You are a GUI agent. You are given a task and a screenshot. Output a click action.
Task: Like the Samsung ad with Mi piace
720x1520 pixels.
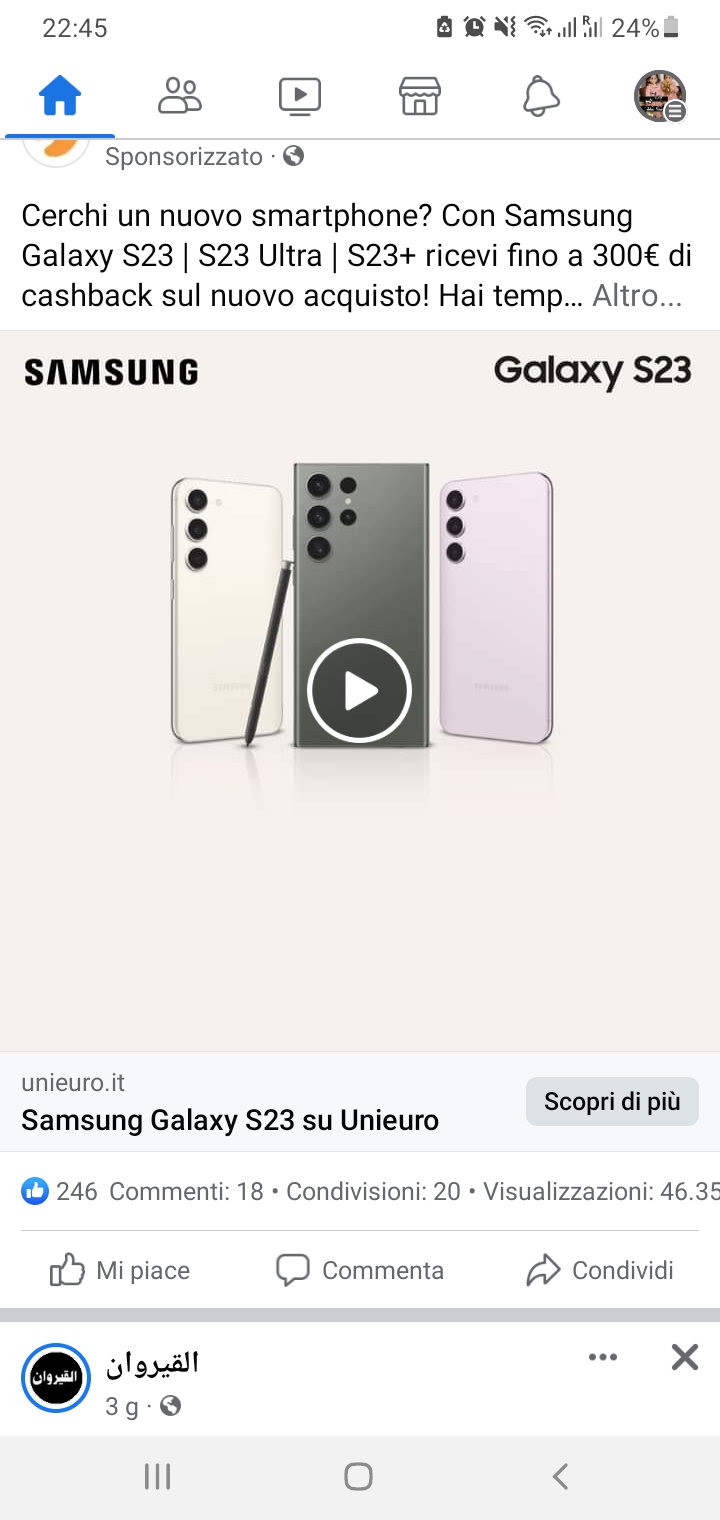pos(120,1270)
